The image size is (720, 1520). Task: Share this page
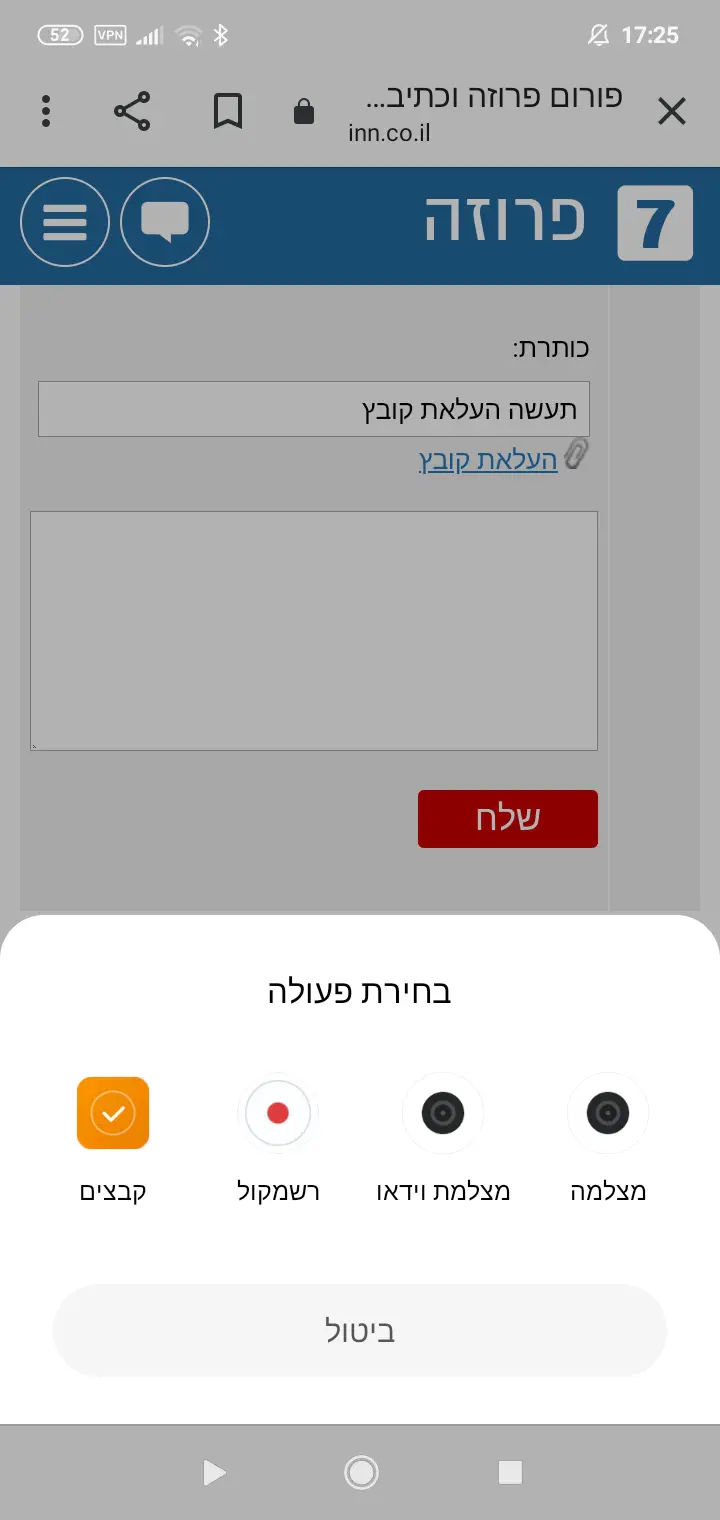pos(132,111)
